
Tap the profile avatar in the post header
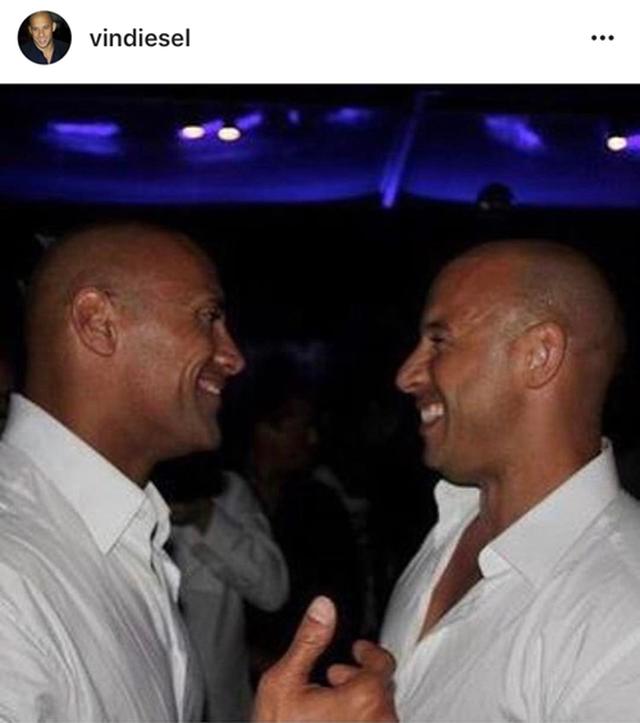[x=44, y=38]
